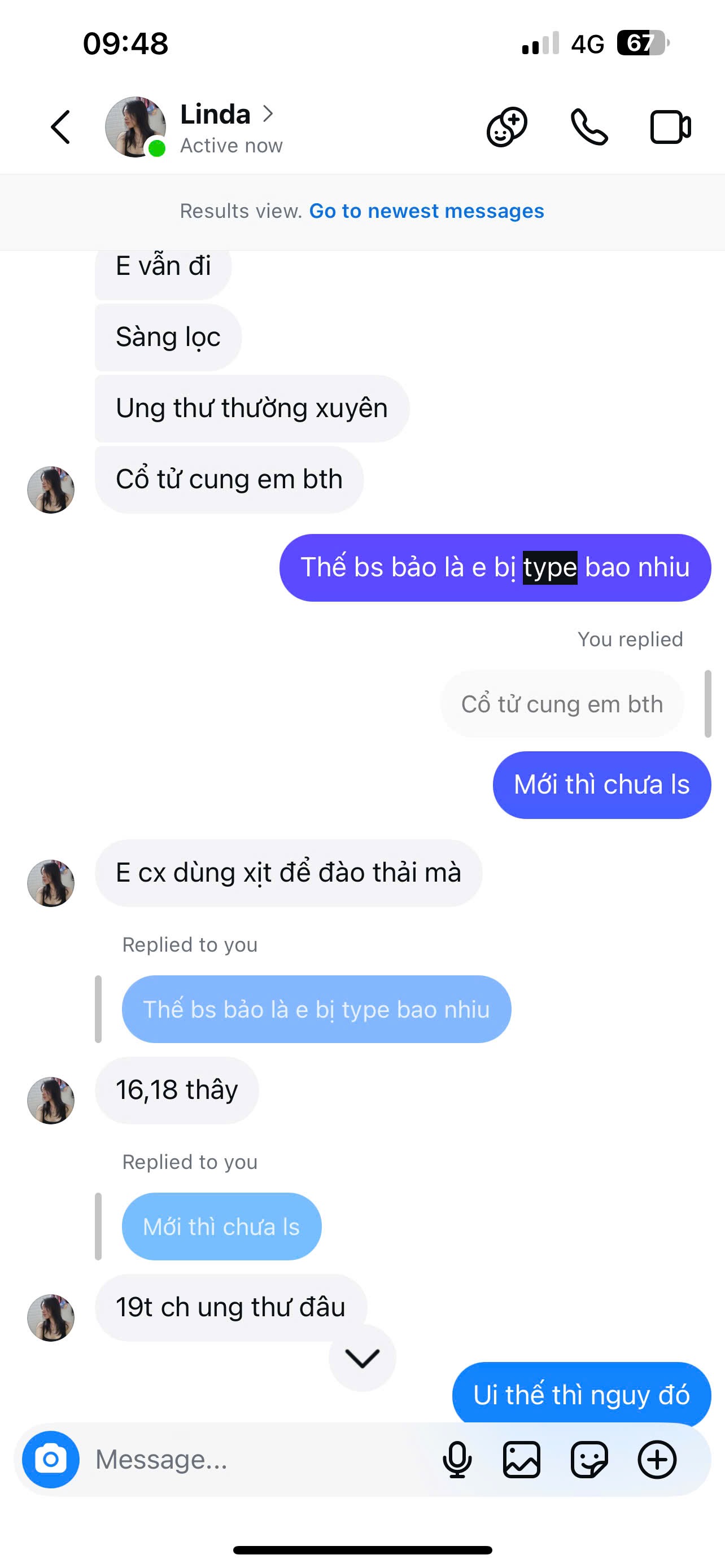
Task: Jump to quoted 'Thế bs bảo là e bị type' message
Action: click(x=316, y=1009)
